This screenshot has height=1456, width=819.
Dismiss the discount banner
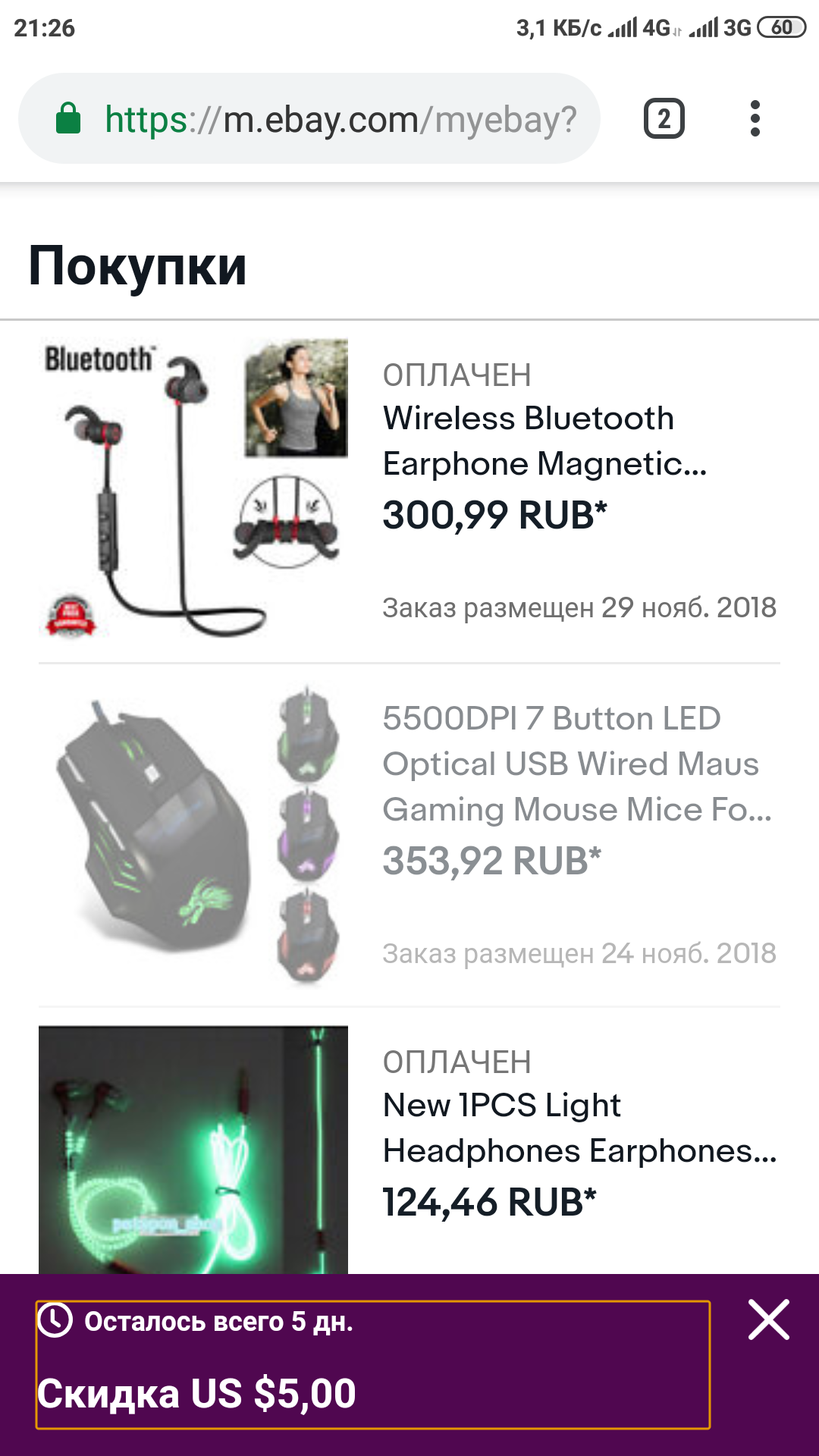tap(769, 1319)
